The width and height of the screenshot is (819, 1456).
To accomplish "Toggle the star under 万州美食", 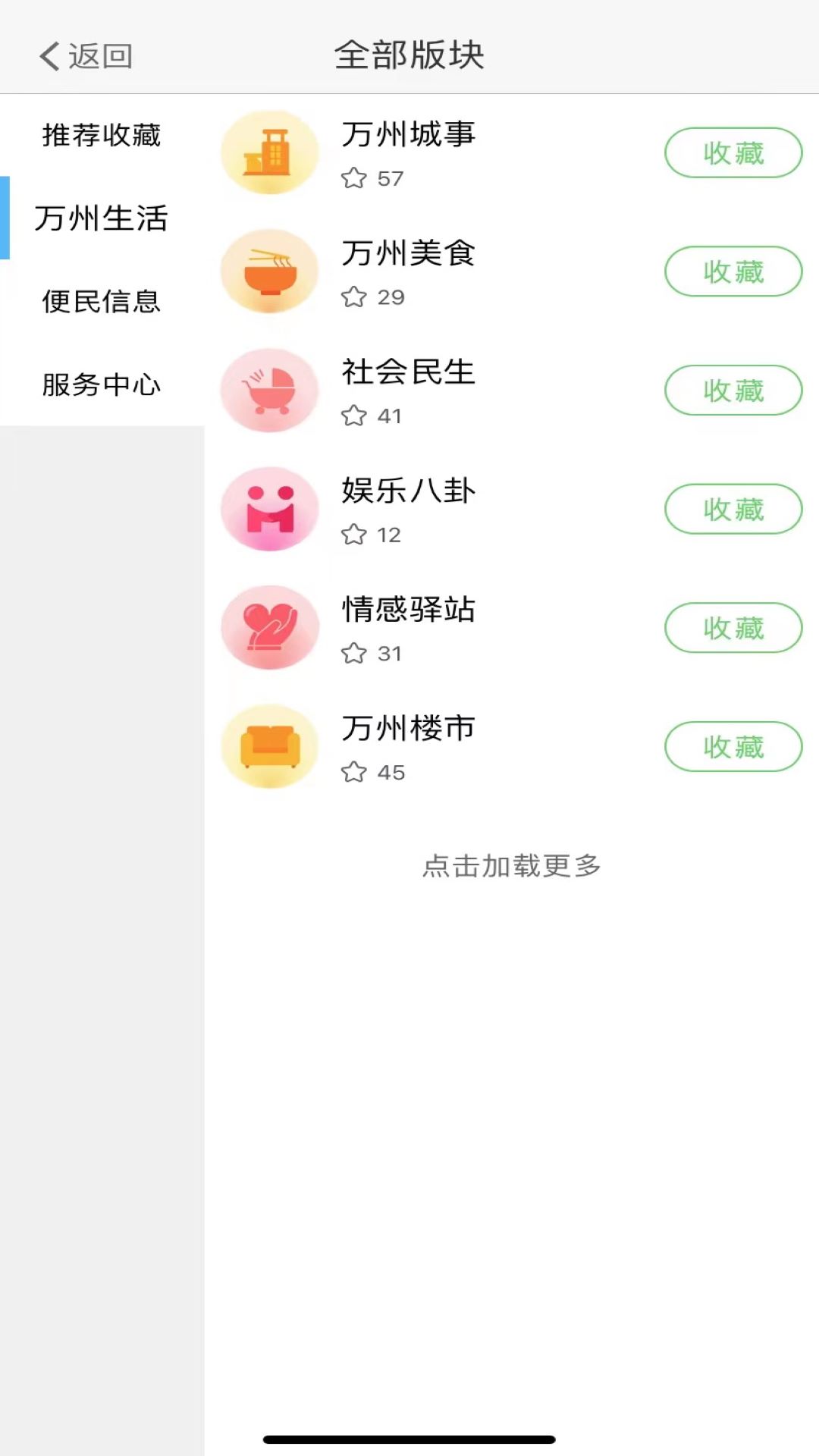I will [353, 297].
